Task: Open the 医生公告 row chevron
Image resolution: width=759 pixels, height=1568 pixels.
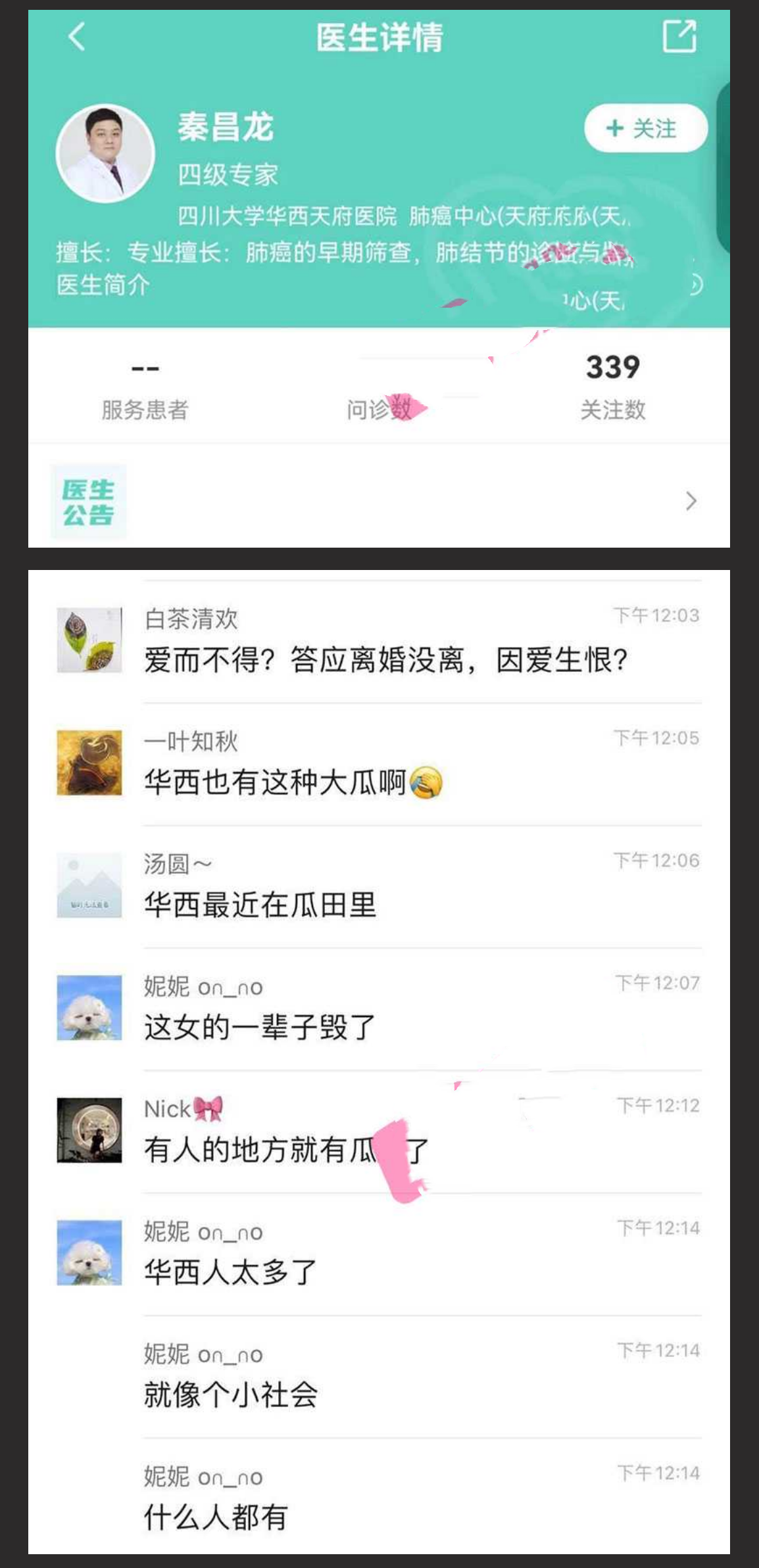Action: (691, 500)
